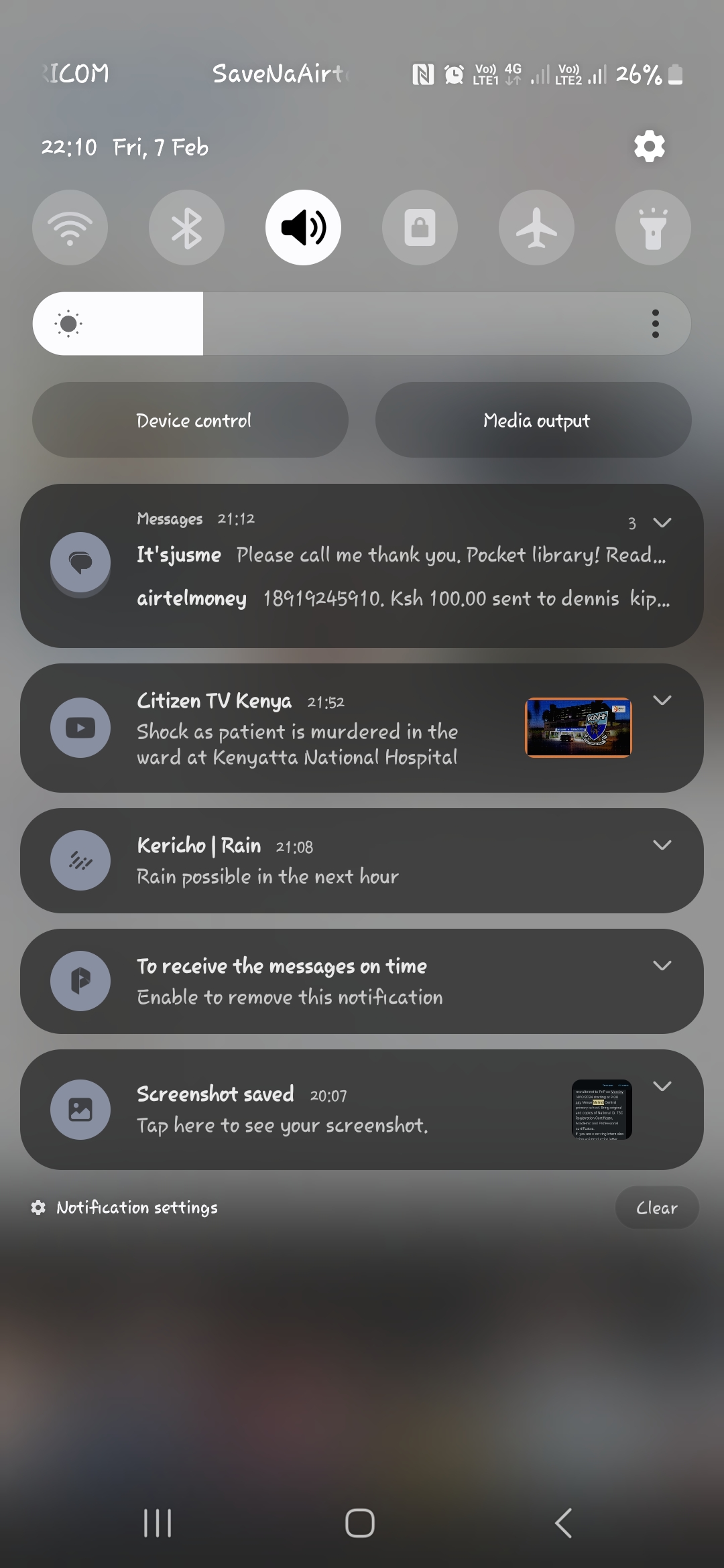This screenshot has height=1568, width=724.
Task: Open settings via the gear icon
Action: point(649,147)
